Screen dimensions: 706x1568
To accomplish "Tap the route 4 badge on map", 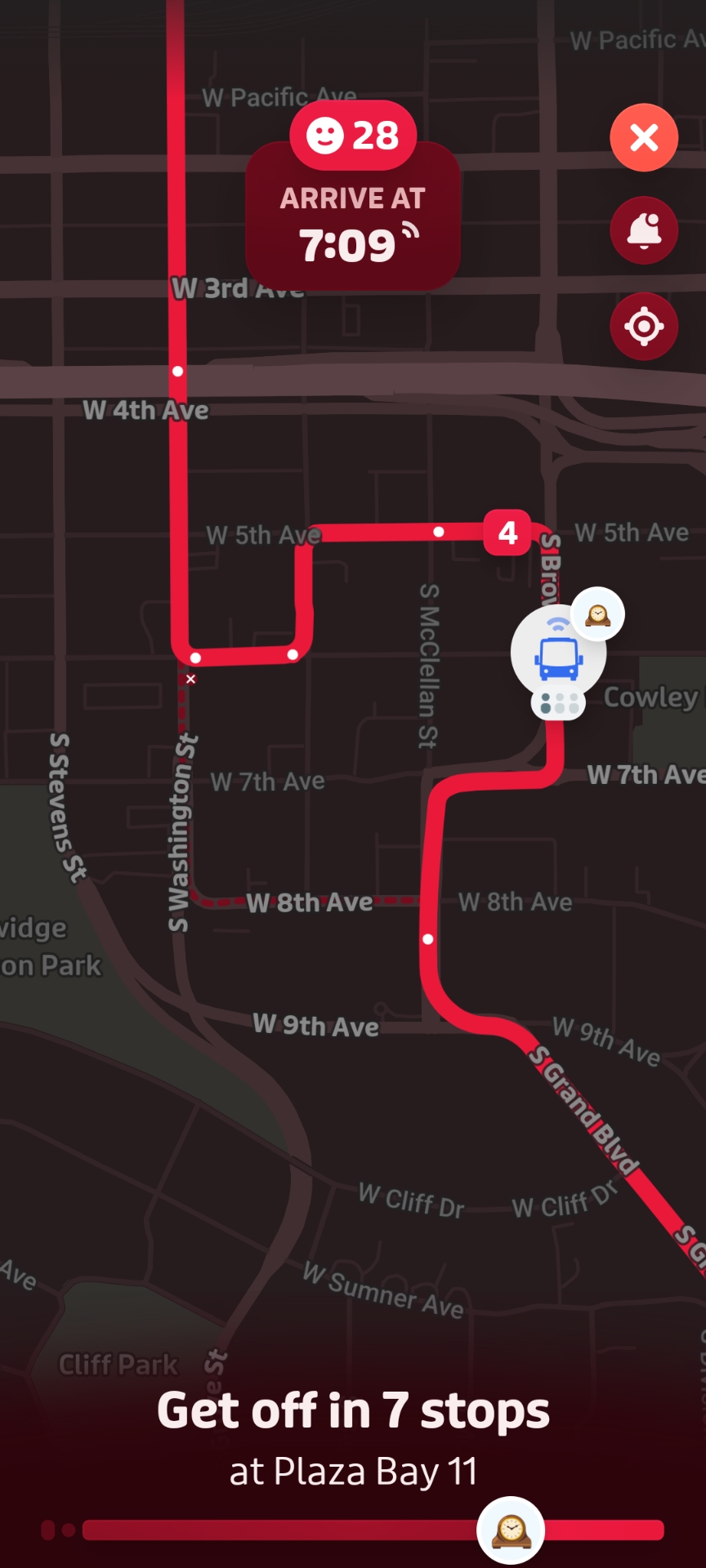I will point(507,532).
